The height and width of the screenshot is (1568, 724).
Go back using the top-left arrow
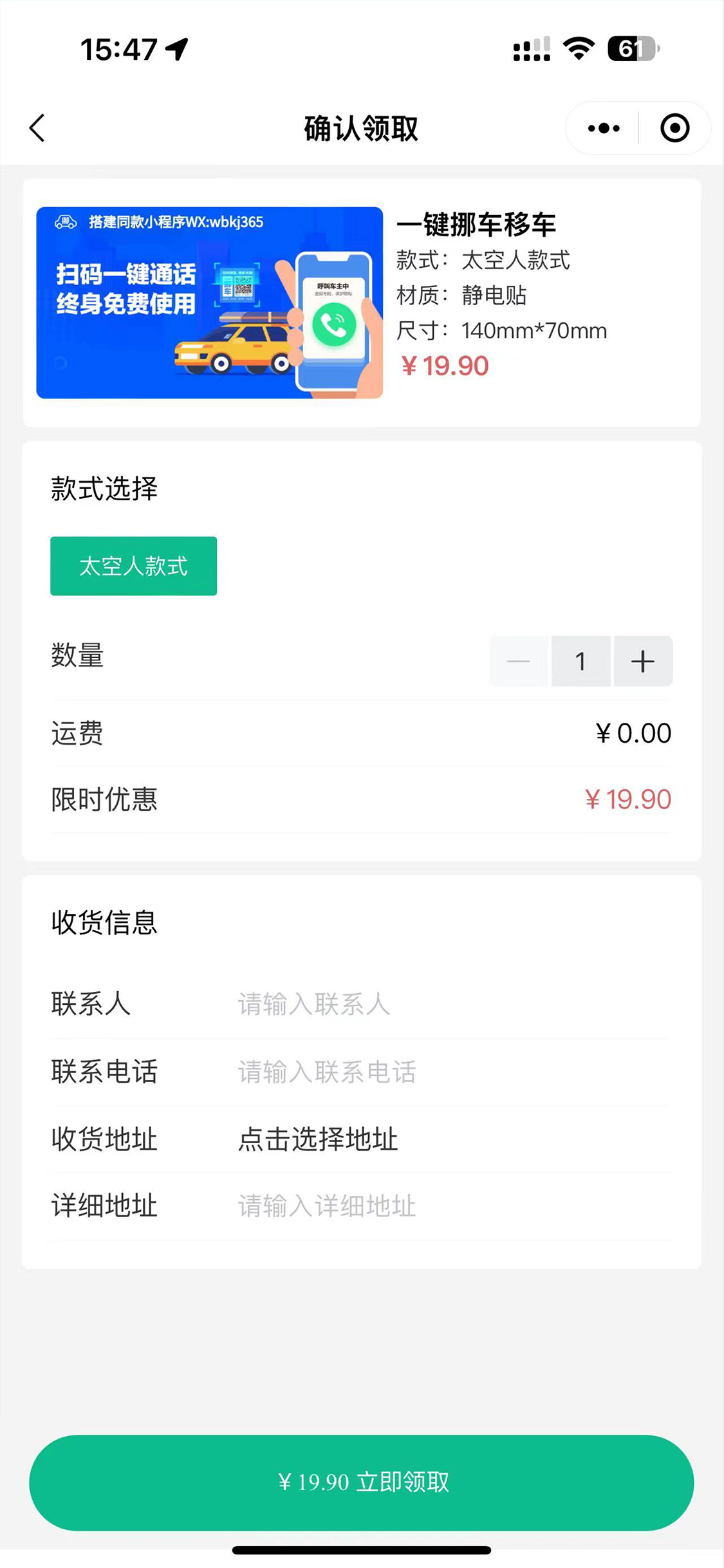[37, 127]
